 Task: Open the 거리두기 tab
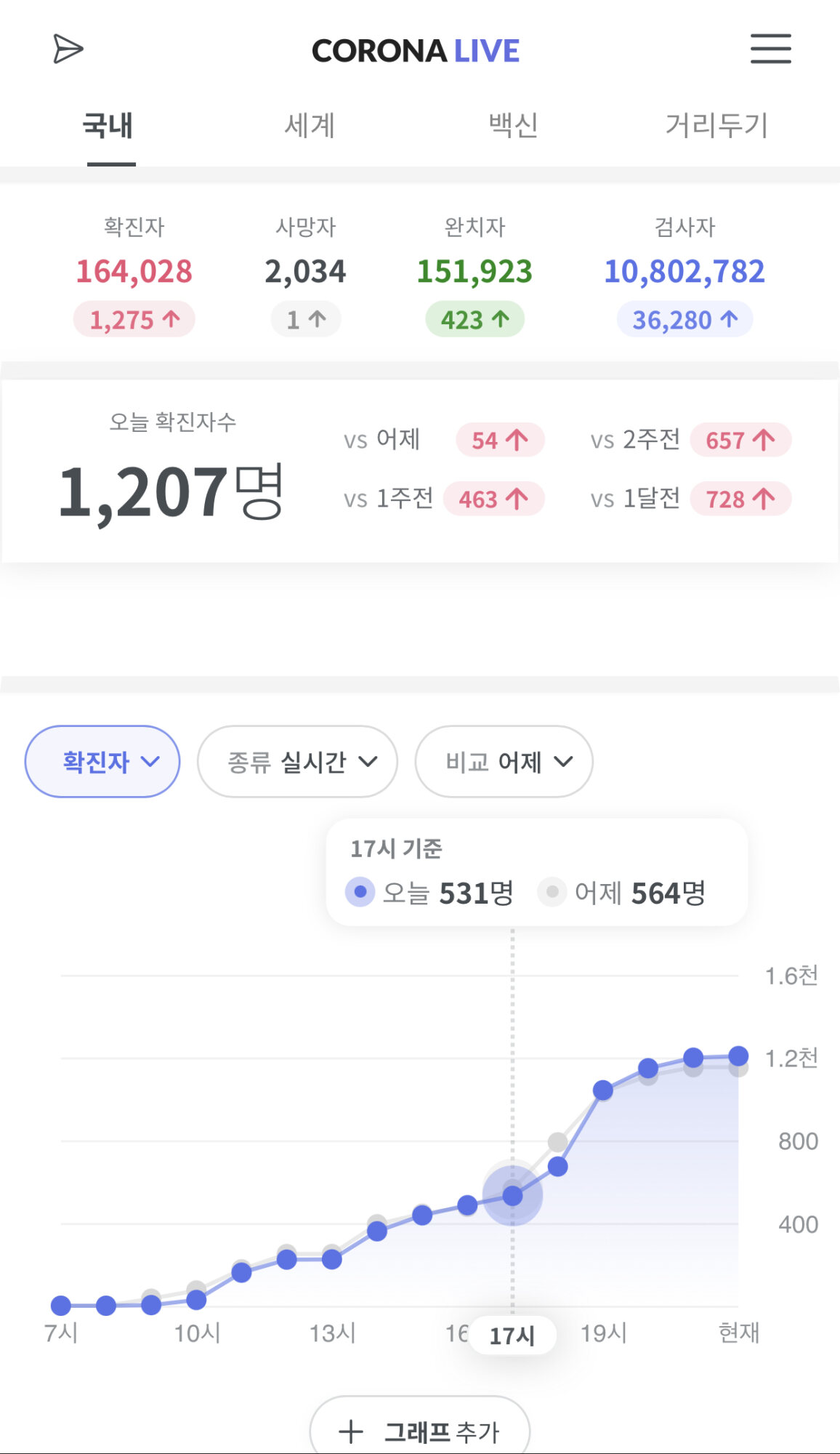(x=716, y=126)
